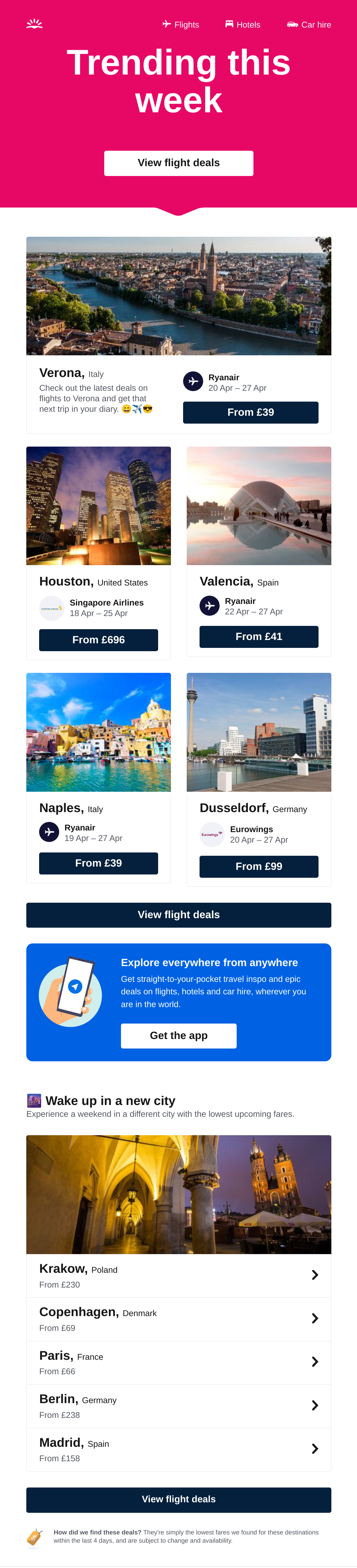The height and width of the screenshot is (1568, 357).
Task: Open Berlin, Germany row
Action: (178, 1406)
